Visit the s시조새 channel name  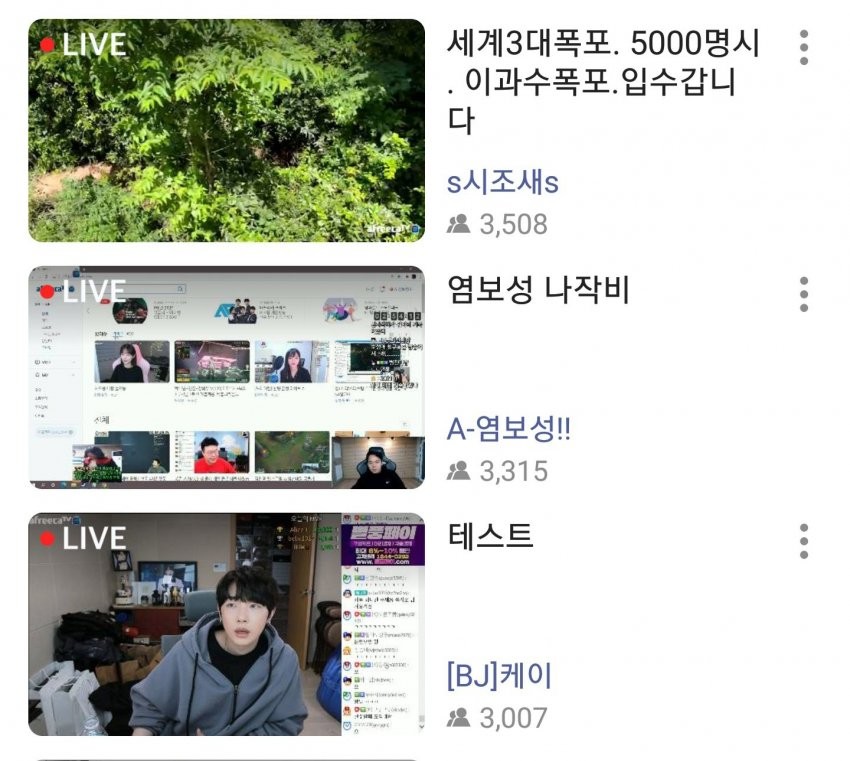[x=502, y=183]
